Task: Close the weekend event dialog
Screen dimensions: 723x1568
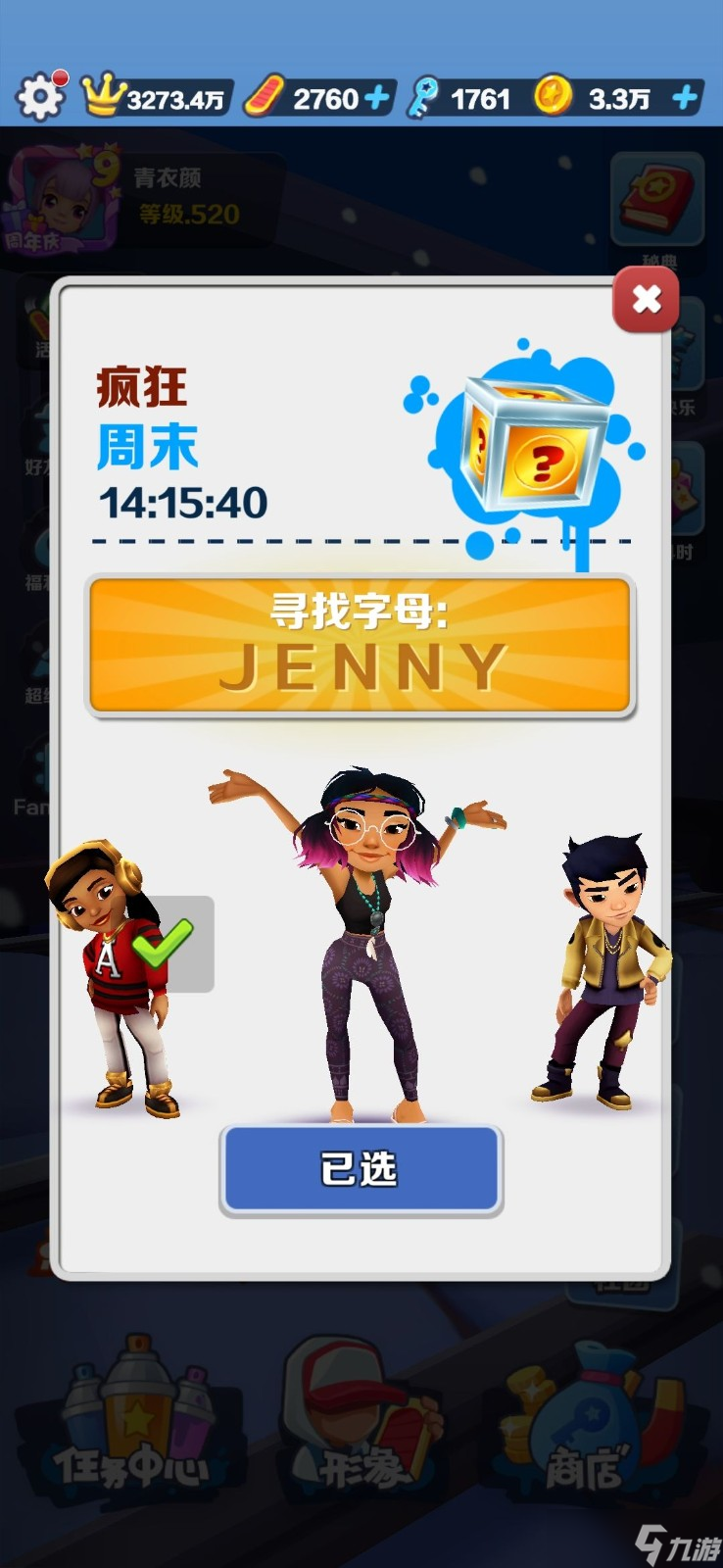Action: click(x=646, y=300)
